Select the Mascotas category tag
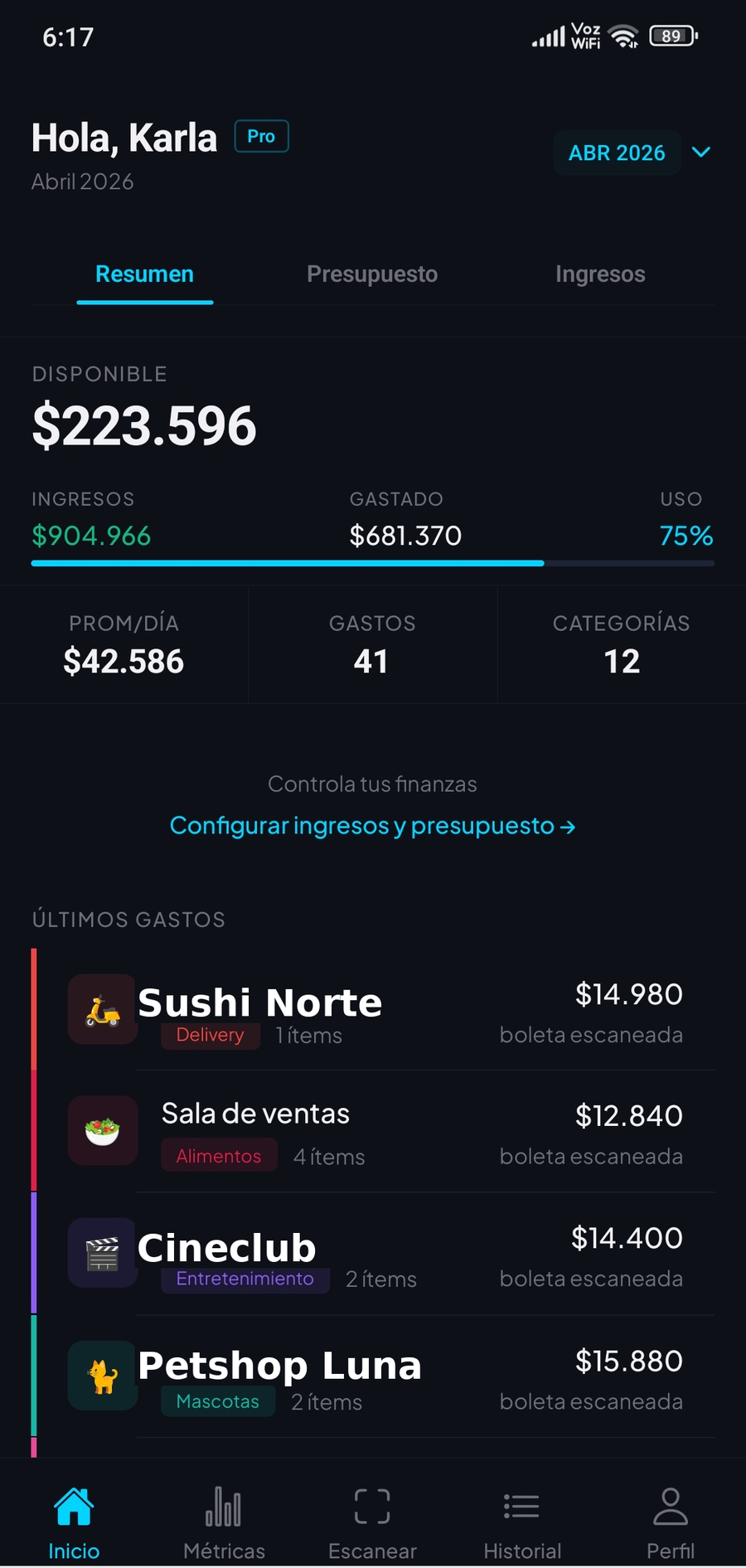Image resolution: width=746 pixels, height=1568 pixels. tap(217, 1401)
